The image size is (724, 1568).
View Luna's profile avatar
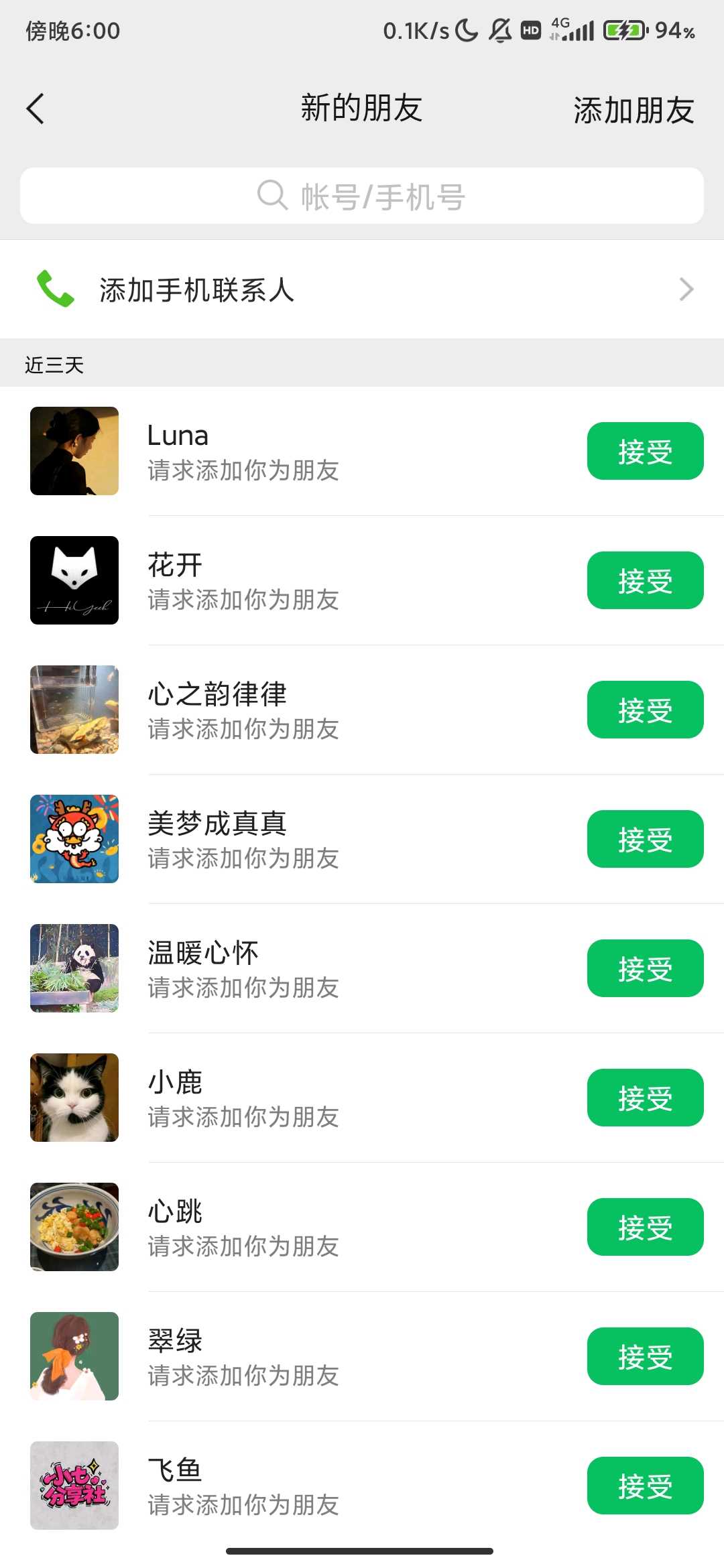(74, 451)
